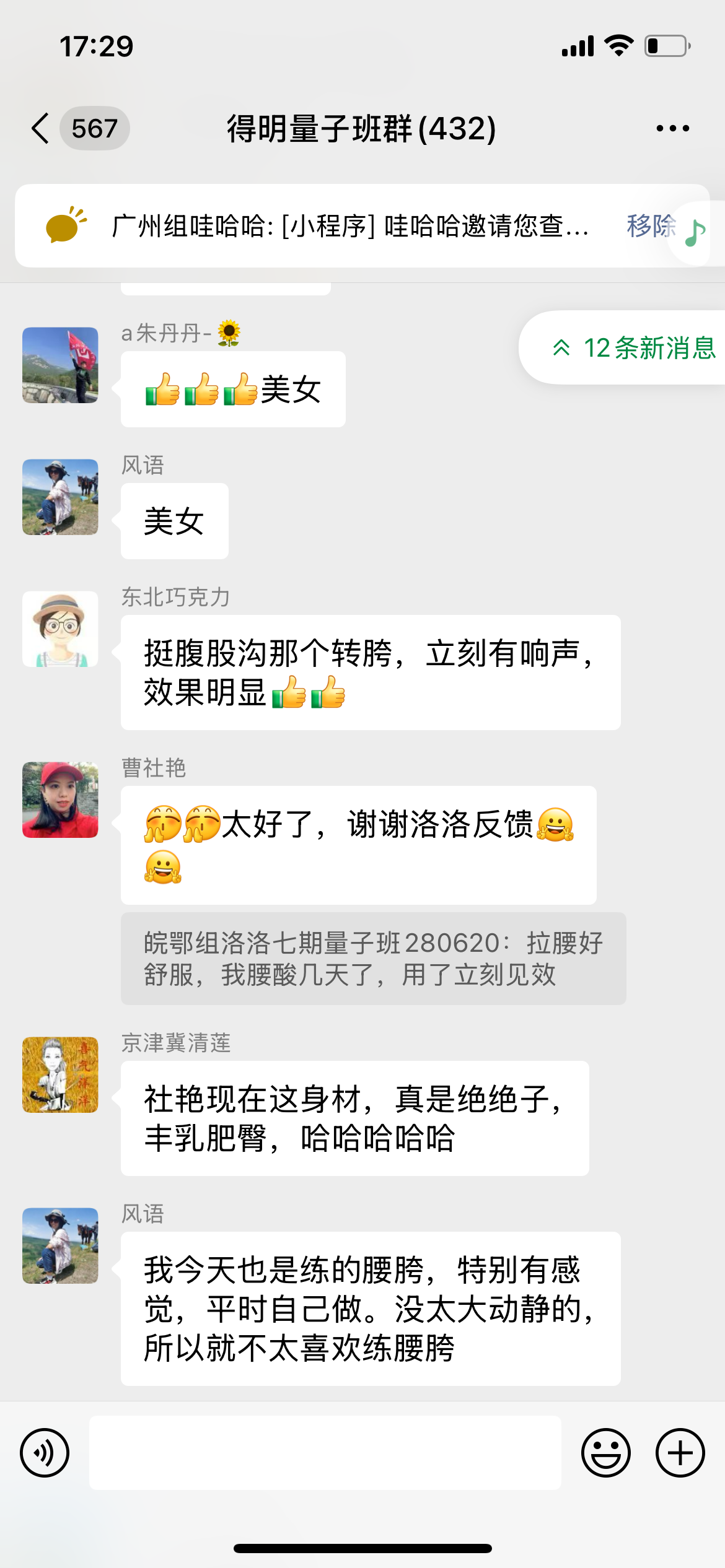Open the floating music note button
725x1568 pixels.
(696, 233)
